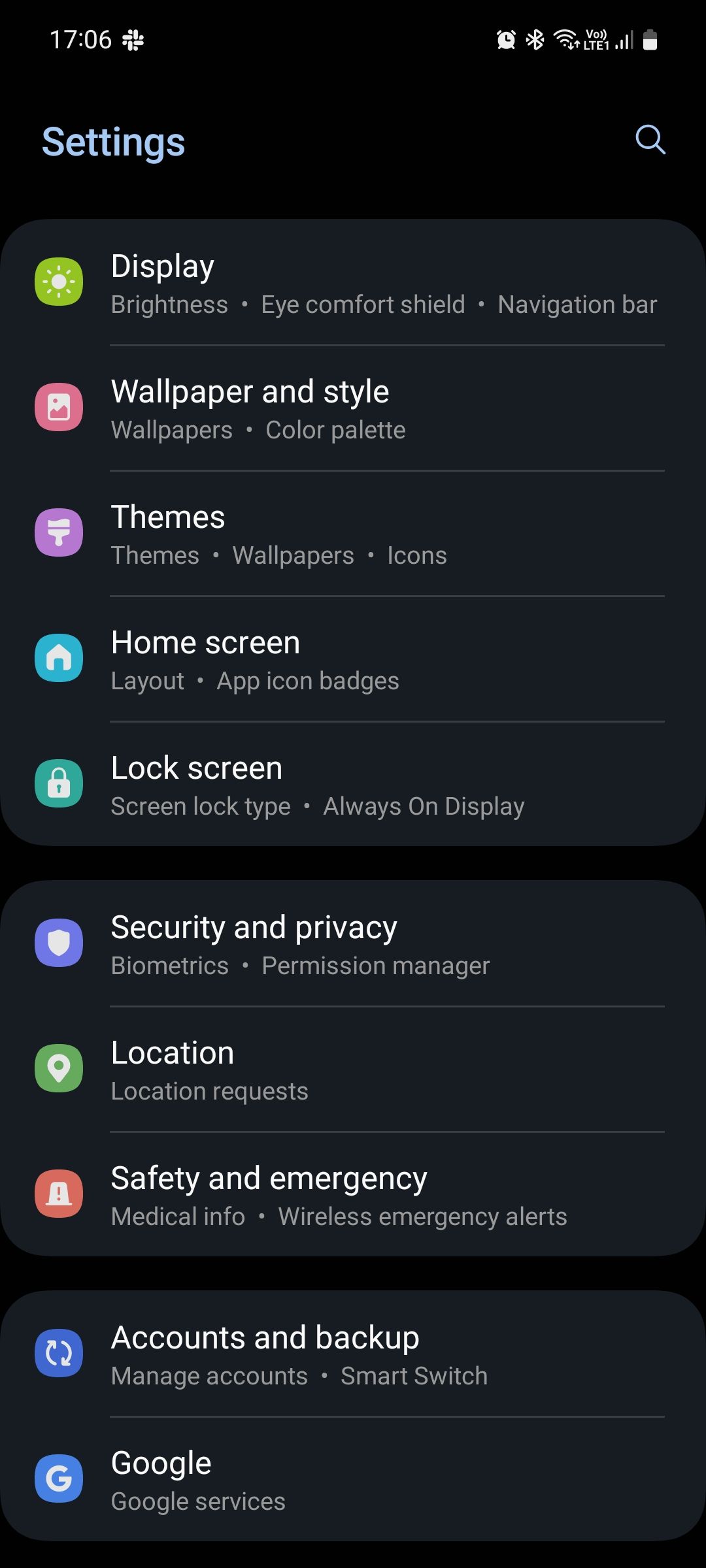
Task: Open the Permission manager
Action: pos(375,965)
